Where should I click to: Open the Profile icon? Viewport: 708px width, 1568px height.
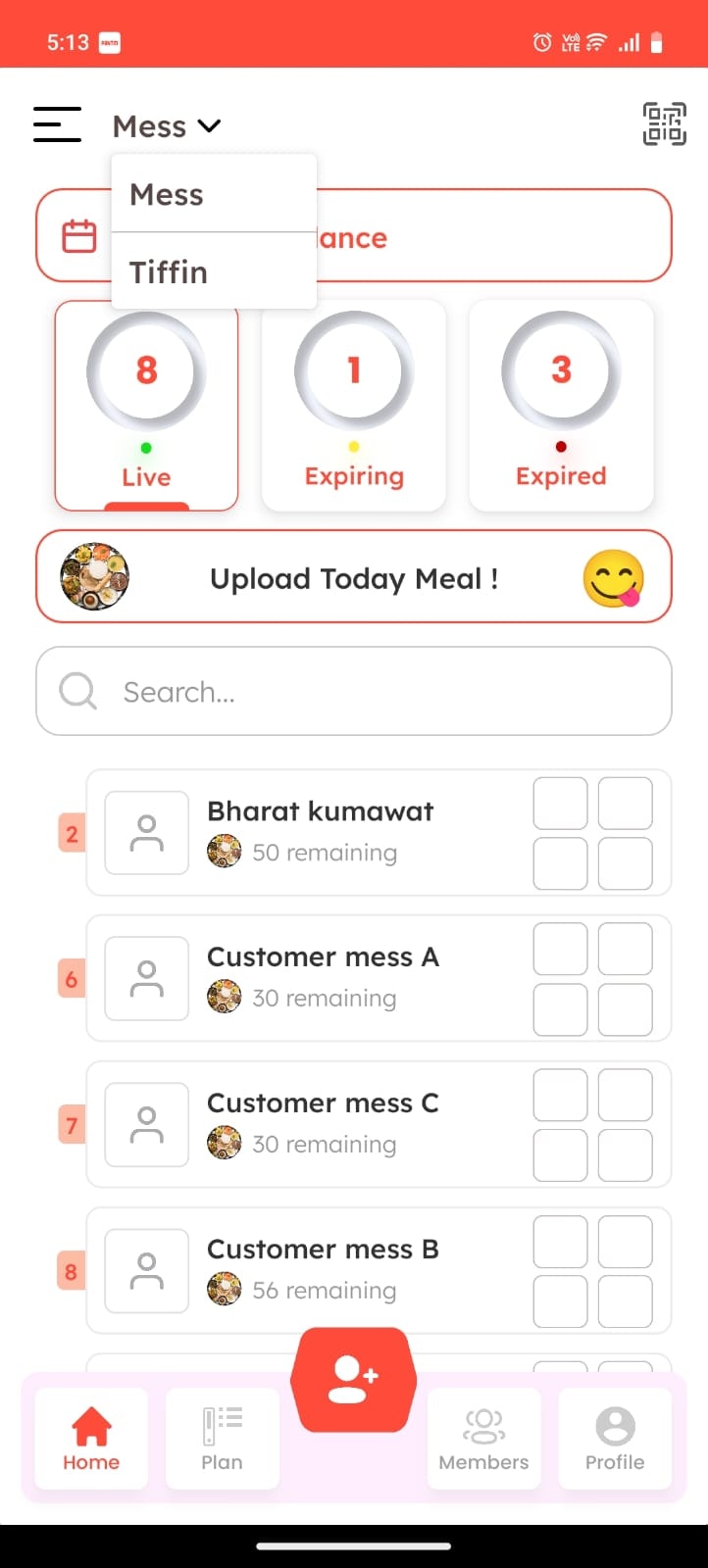[x=615, y=1438]
